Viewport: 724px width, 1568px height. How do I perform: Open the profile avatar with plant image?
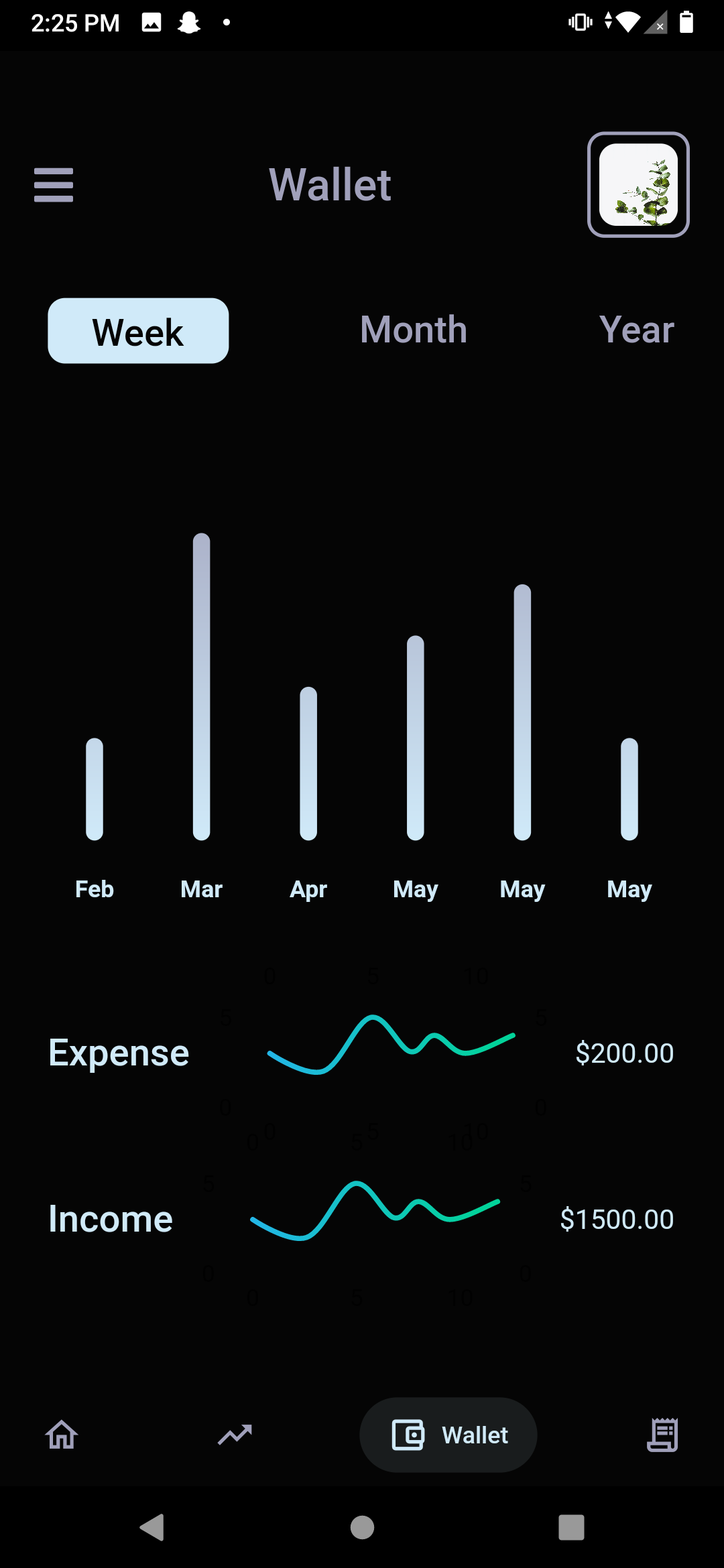[x=638, y=184]
